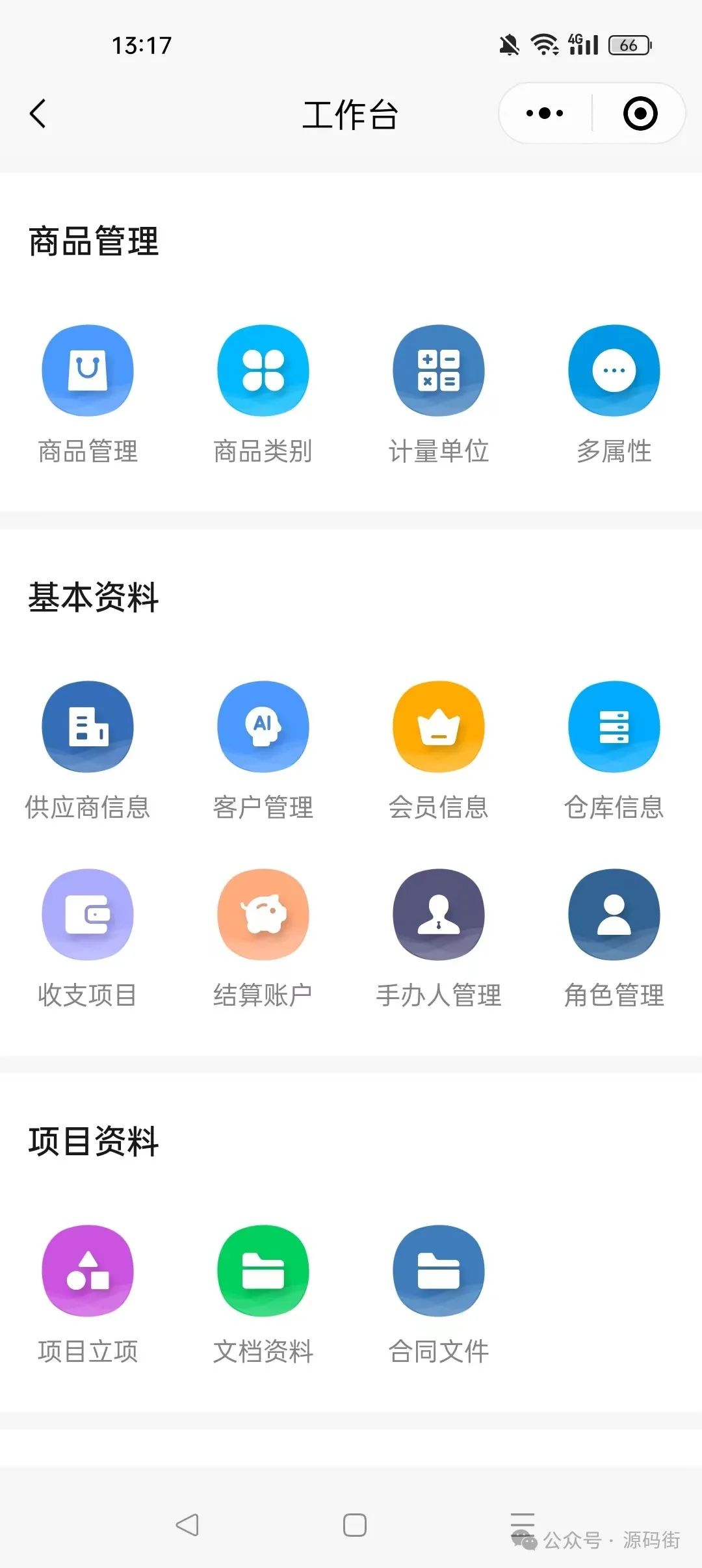The width and height of the screenshot is (702, 1568).
Task: Open 商品管理 shopping bag icon
Action: (88, 371)
